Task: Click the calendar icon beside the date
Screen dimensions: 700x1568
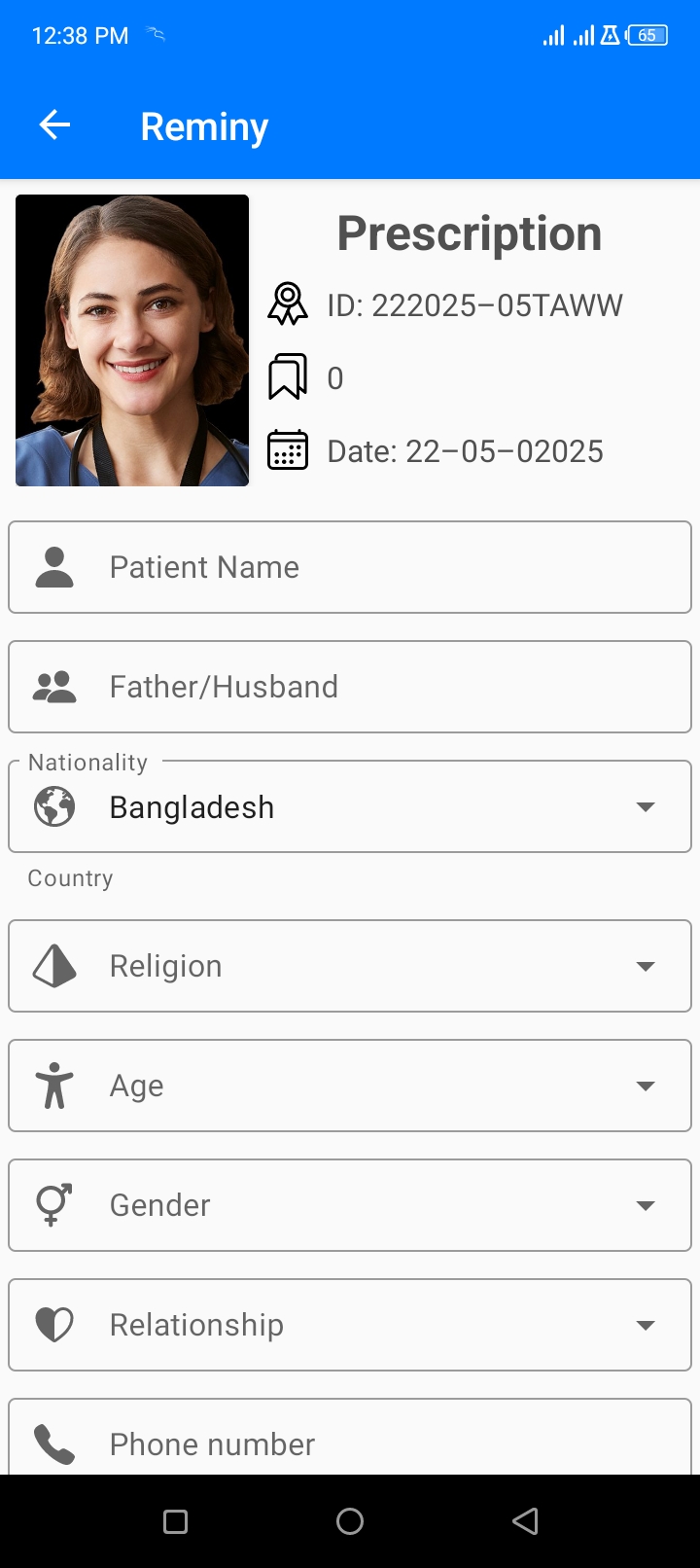Action: point(287,450)
